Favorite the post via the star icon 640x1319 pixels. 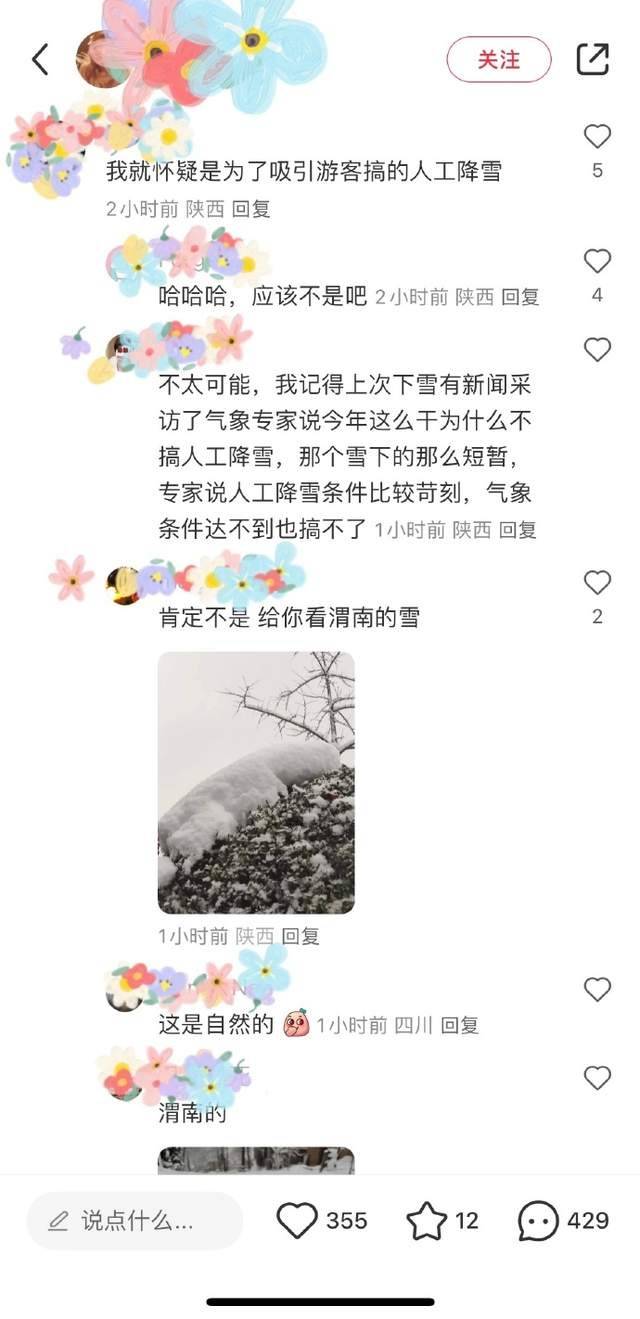click(426, 1221)
